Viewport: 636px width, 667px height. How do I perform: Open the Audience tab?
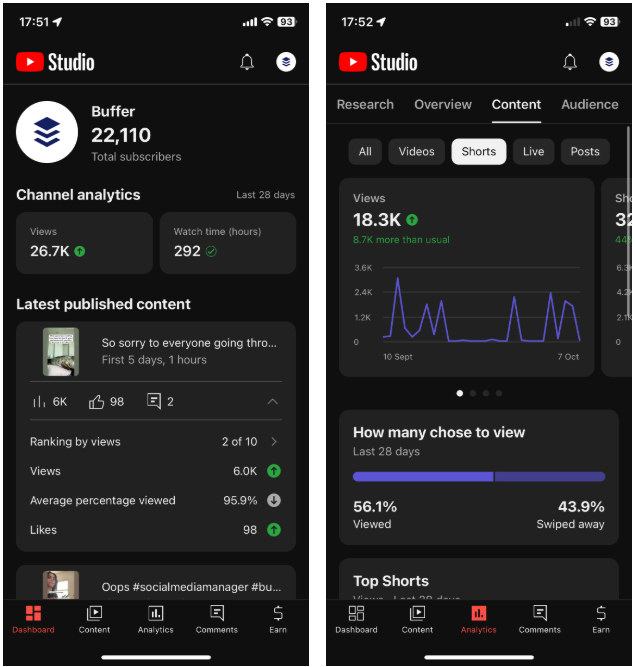(x=589, y=104)
